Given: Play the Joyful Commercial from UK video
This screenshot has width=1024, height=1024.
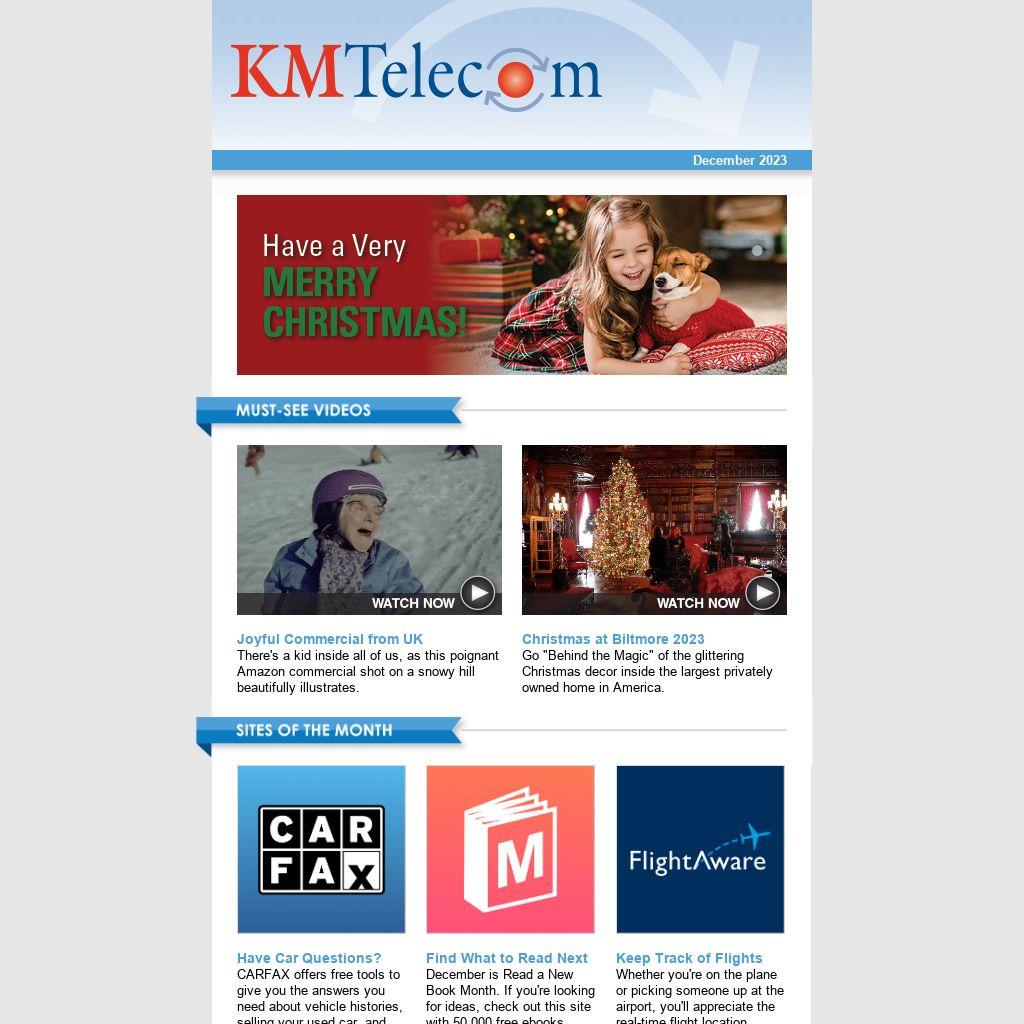Looking at the screenshot, I should 477,593.
